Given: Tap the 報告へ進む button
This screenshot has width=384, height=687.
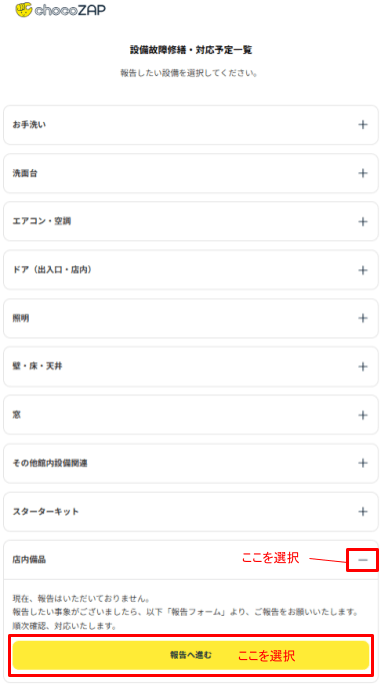Looking at the screenshot, I should [x=191, y=655].
